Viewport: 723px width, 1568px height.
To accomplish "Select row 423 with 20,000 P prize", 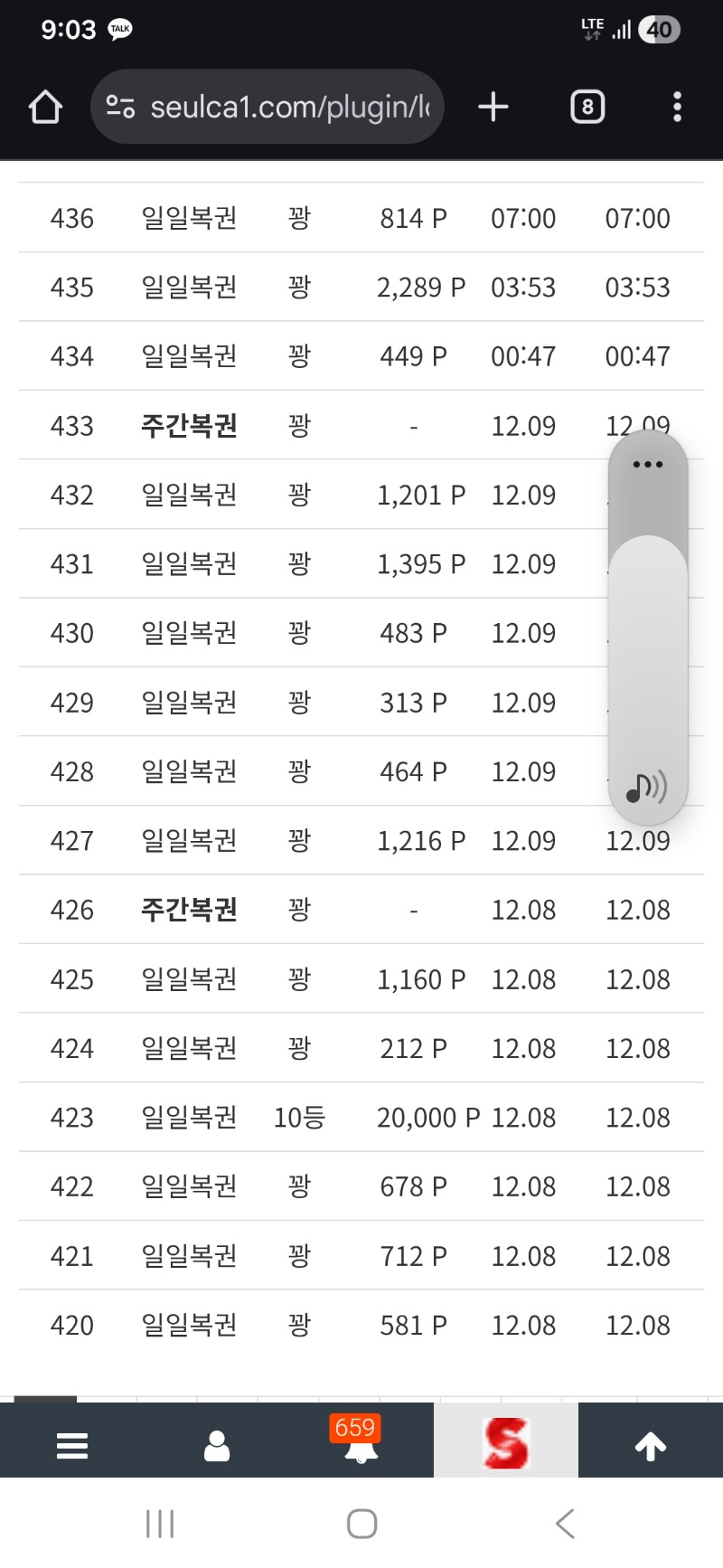I will 271,1118.
